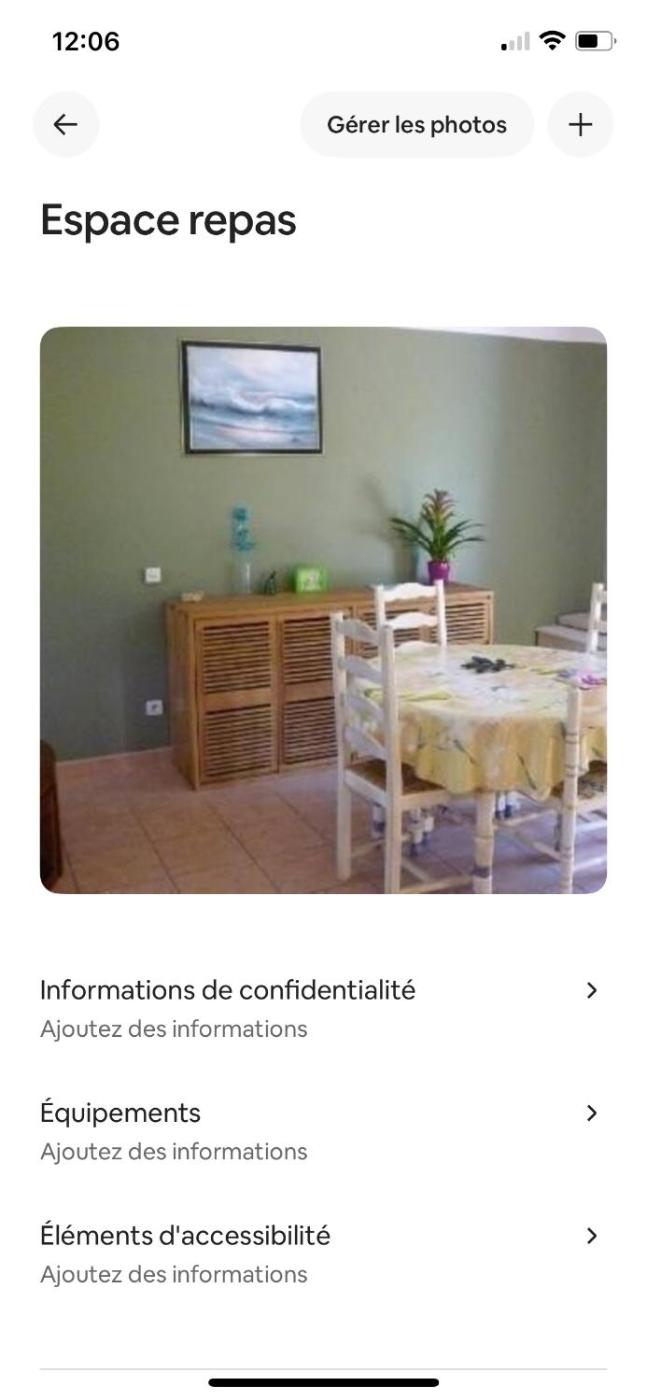
Task: Open Informations de confidentialité
Action: [323, 1007]
